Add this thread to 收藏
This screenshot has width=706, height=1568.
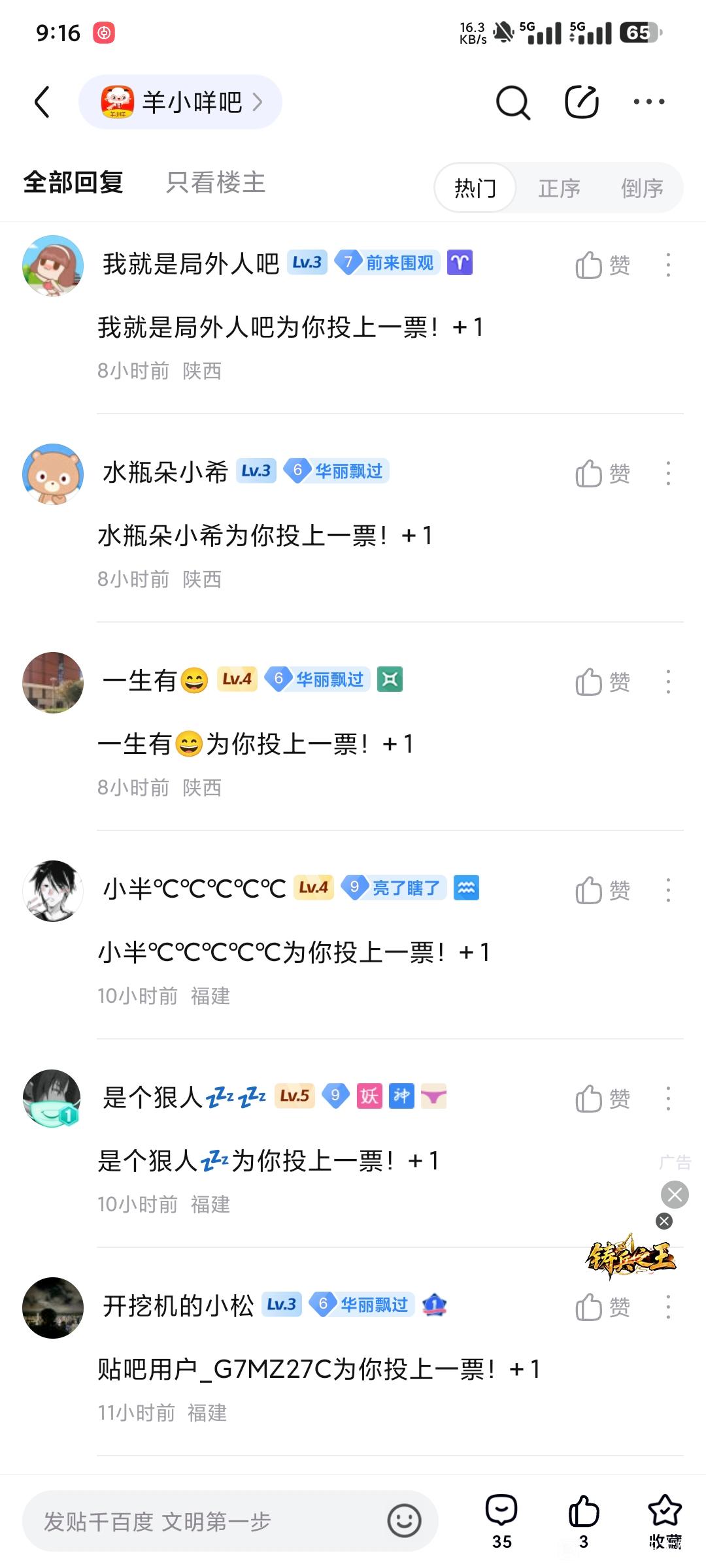(664, 1521)
